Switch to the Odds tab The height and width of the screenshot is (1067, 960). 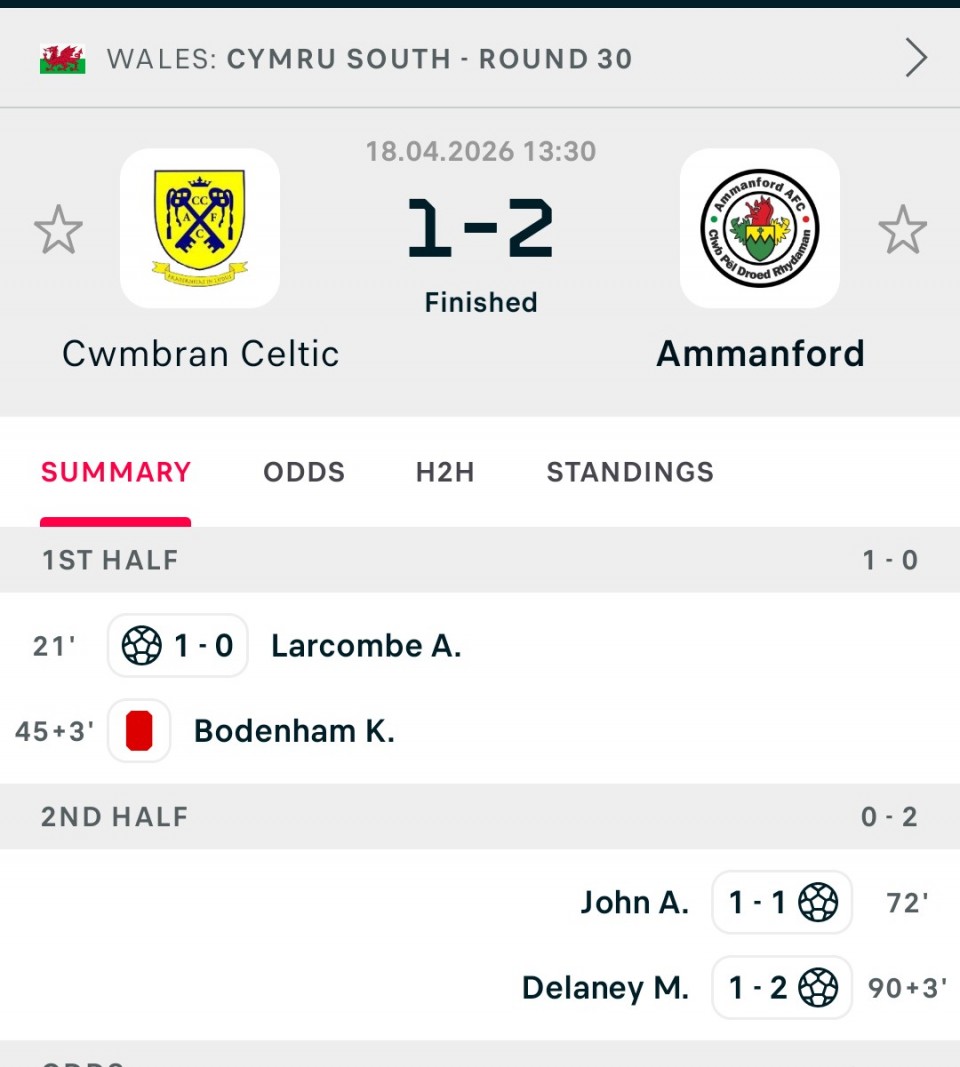[304, 472]
